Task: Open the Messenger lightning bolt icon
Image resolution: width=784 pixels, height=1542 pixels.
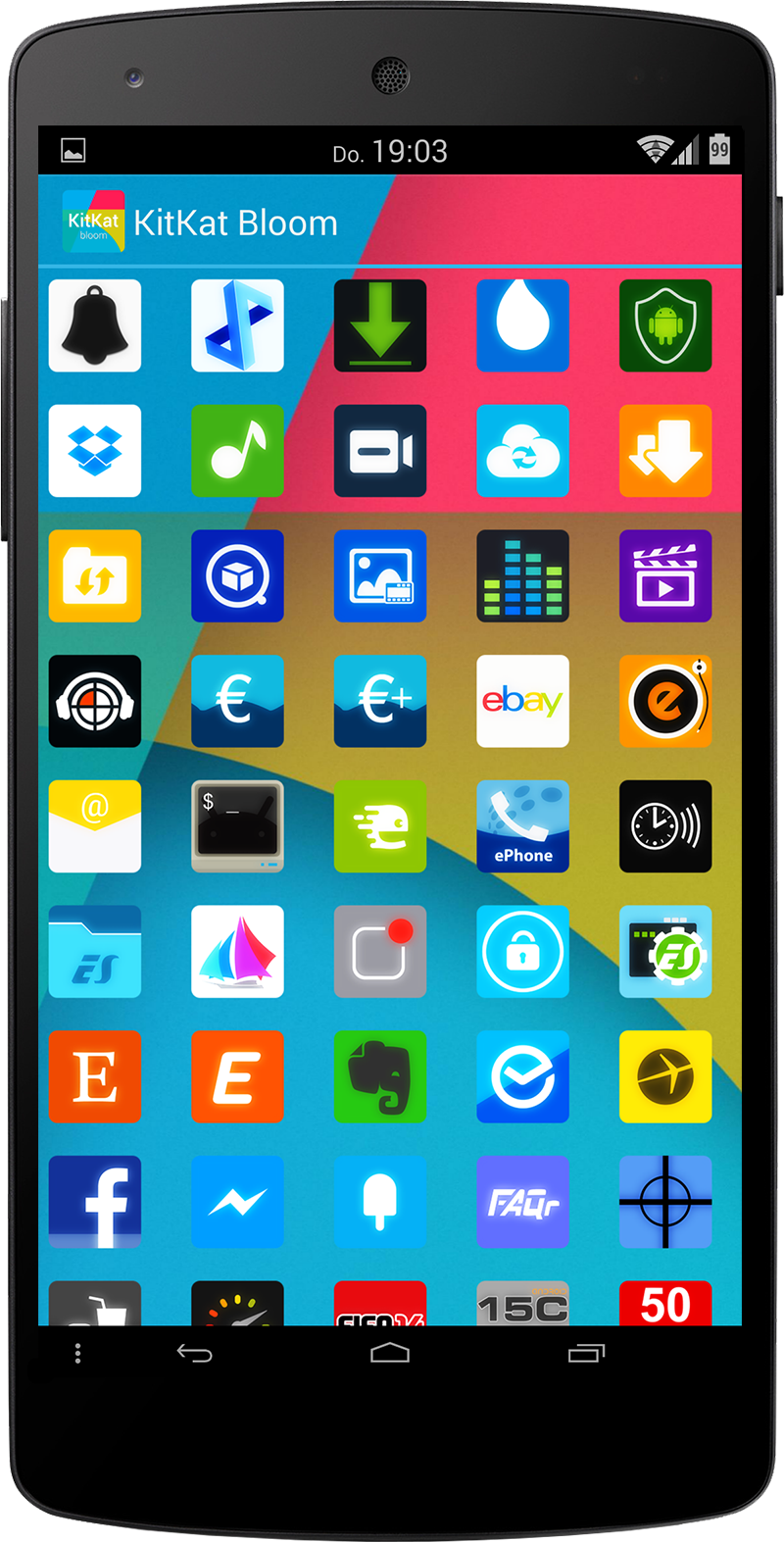Action: 237,1202
